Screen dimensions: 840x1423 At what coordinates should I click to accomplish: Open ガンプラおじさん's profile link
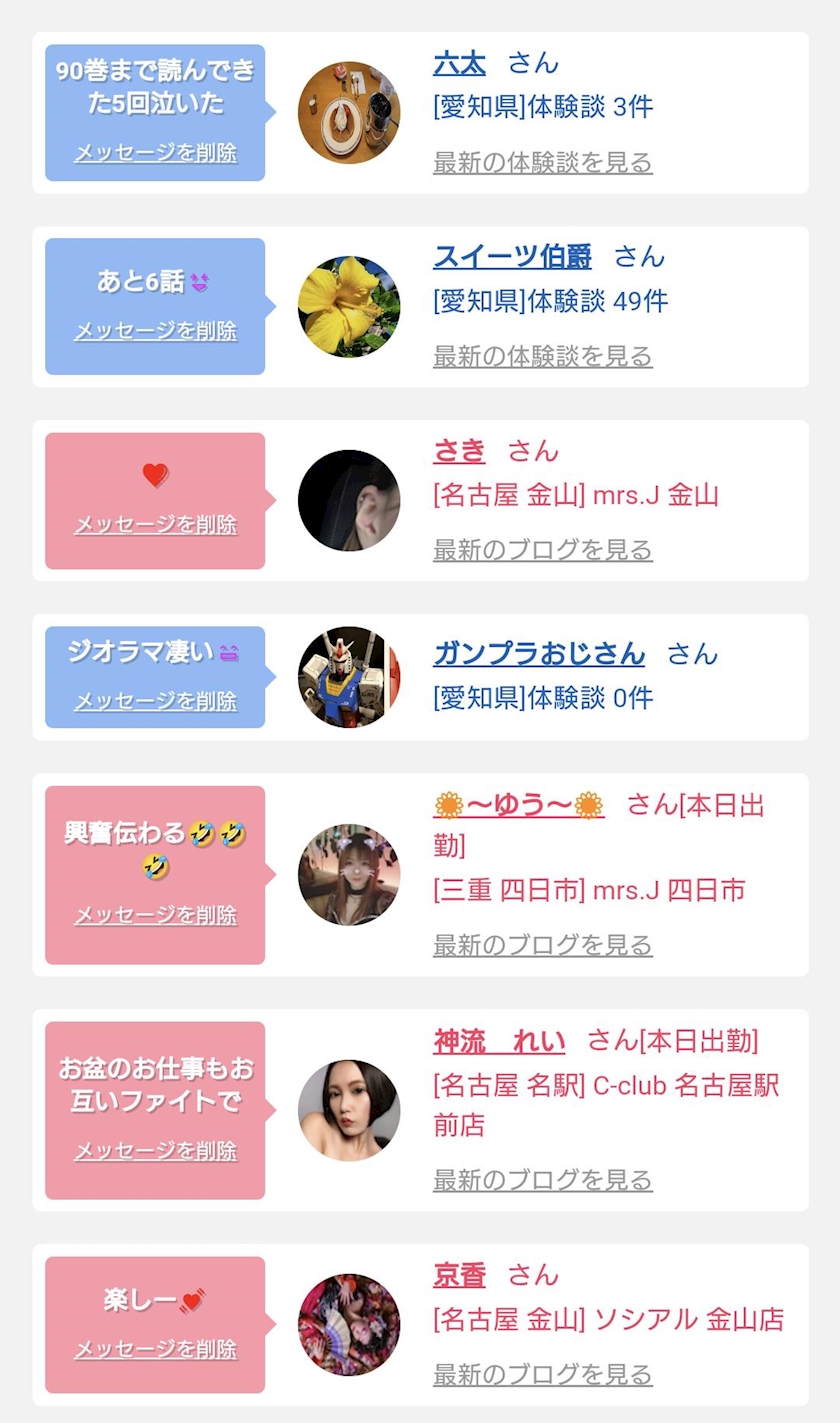pyautogui.click(x=539, y=654)
